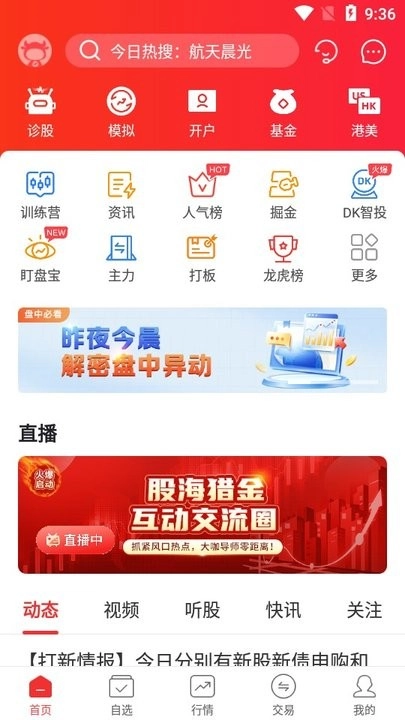This screenshot has height=720, width=405.
Task: Go to 交易 in bottom navigation
Action: (x=283, y=694)
